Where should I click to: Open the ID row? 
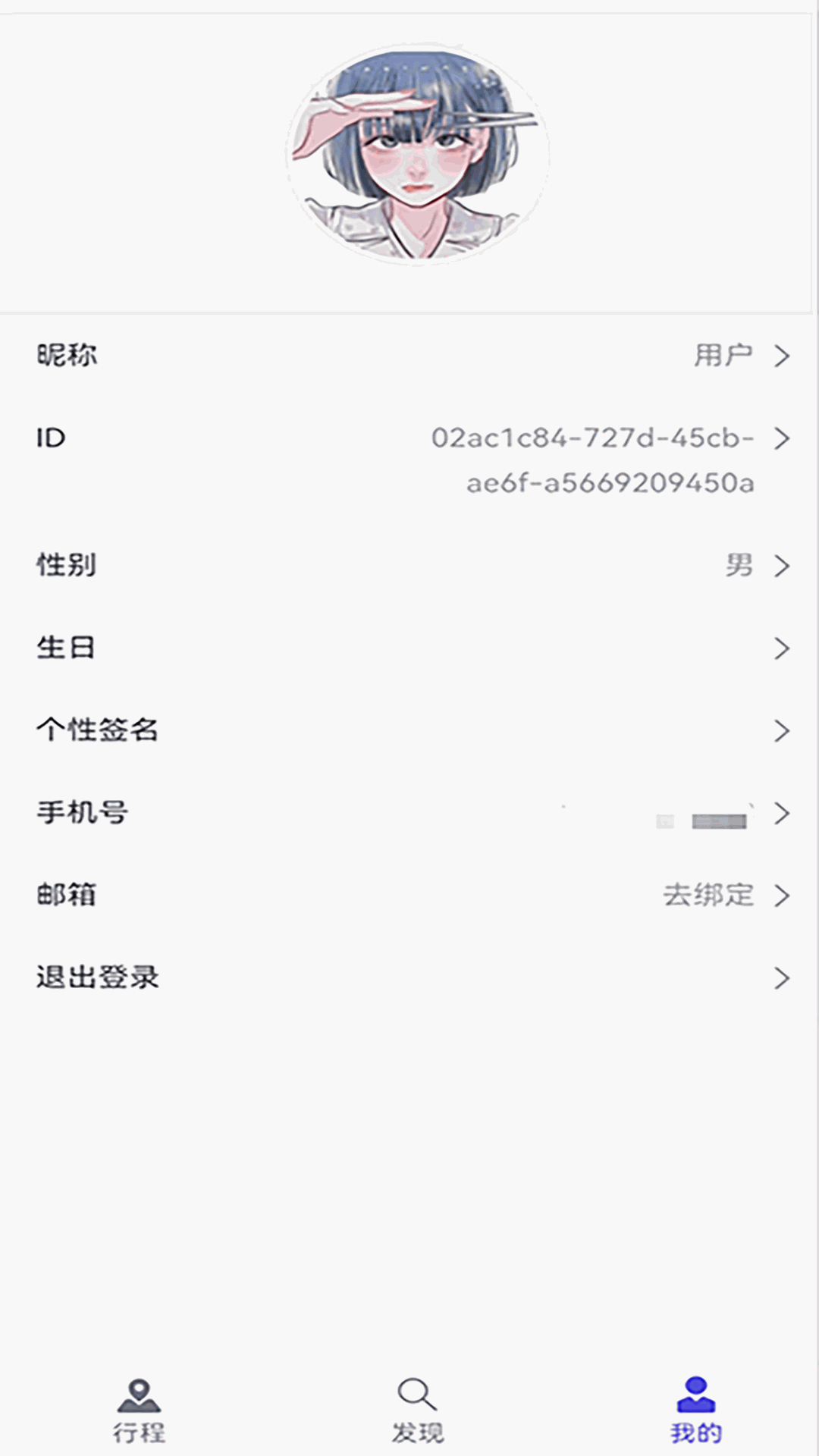409,460
